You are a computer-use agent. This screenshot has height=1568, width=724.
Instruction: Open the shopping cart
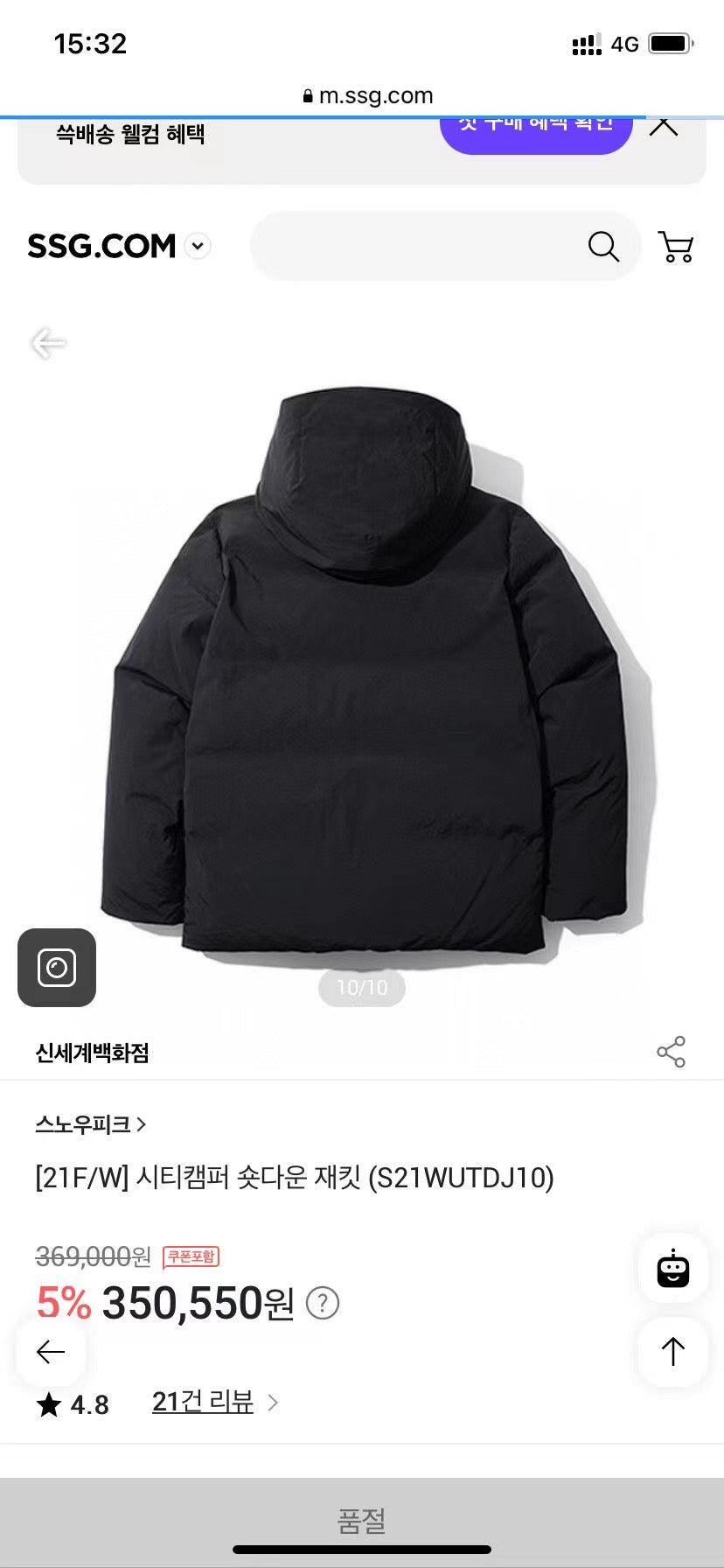[675, 247]
